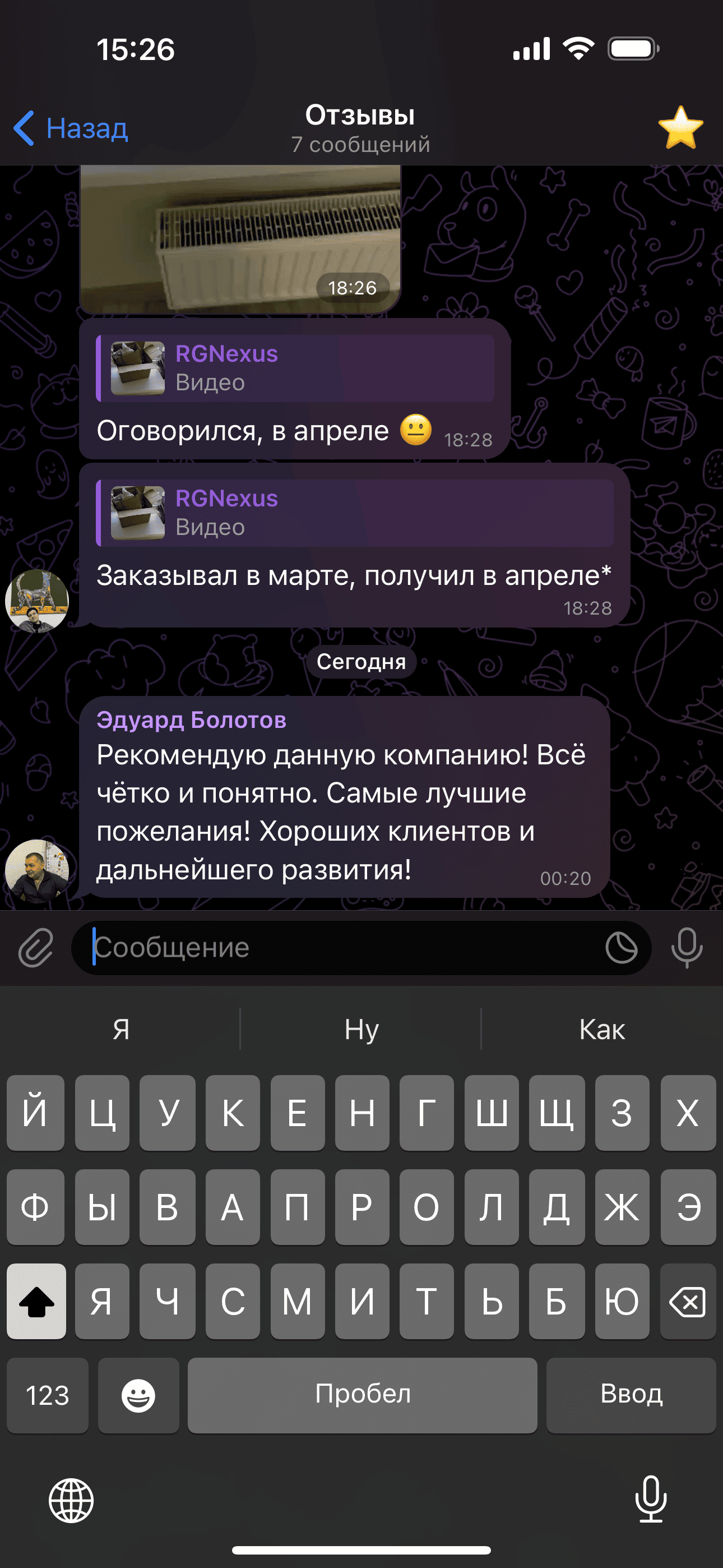The width and height of the screenshot is (723, 1568).
Task: Switch the keyboard to 123 numbers
Action: coord(48,1395)
